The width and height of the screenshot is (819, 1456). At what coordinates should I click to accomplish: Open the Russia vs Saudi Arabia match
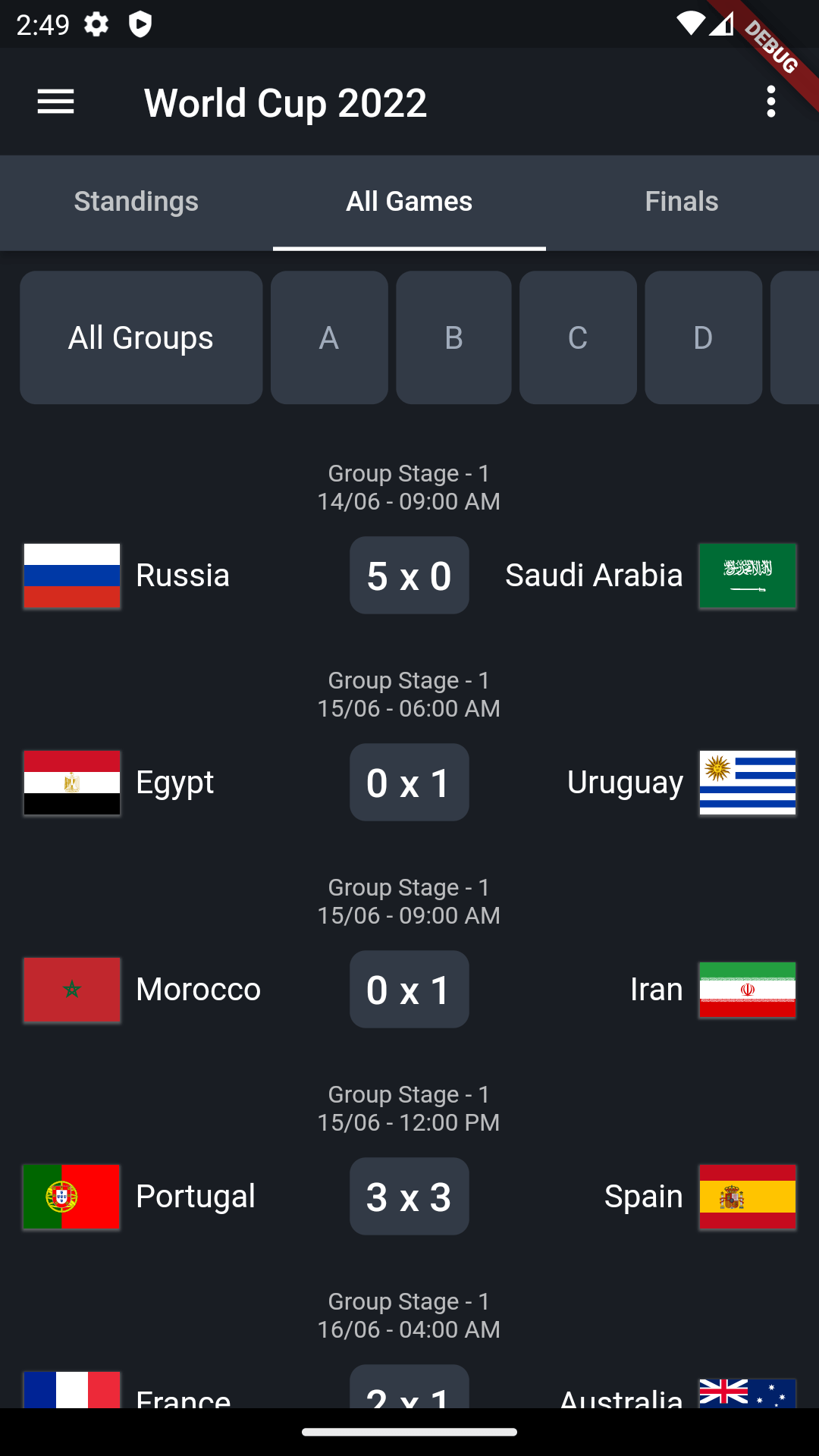click(409, 576)
